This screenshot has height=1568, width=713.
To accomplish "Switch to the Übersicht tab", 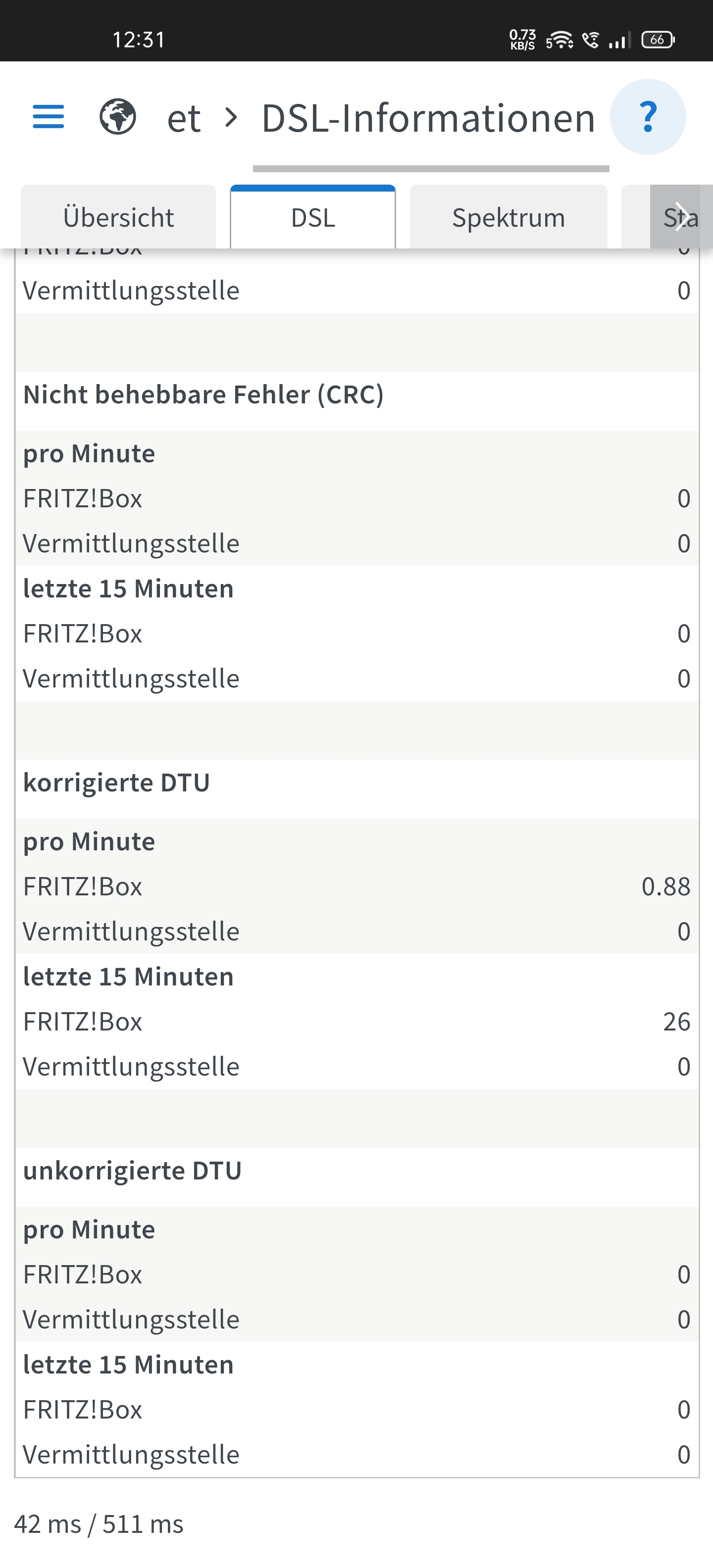I will click(118, 217).
